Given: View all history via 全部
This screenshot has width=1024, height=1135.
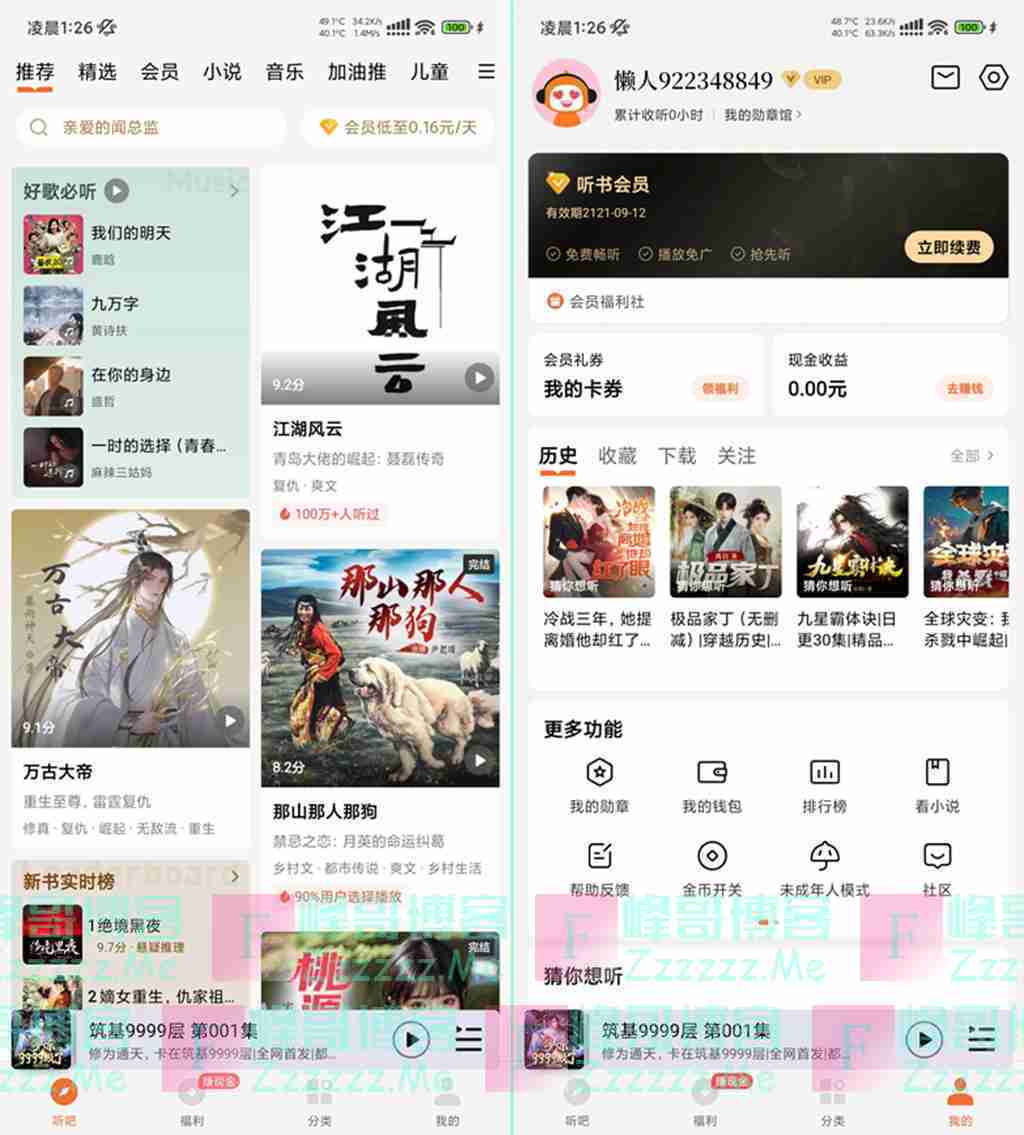Looking at the screenshot, I should (971, 456).
